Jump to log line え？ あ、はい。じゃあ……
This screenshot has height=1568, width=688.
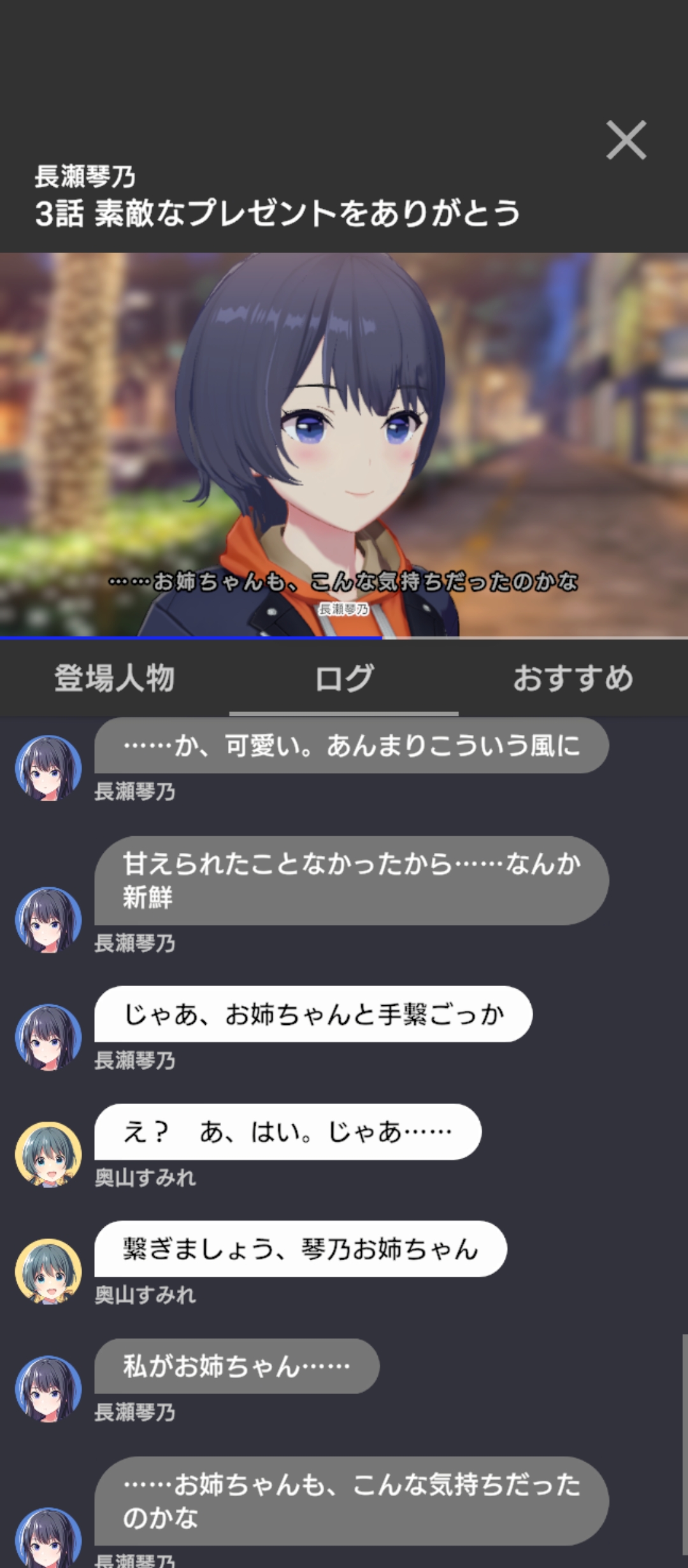pyautogui.click(x=287, y=1131)
